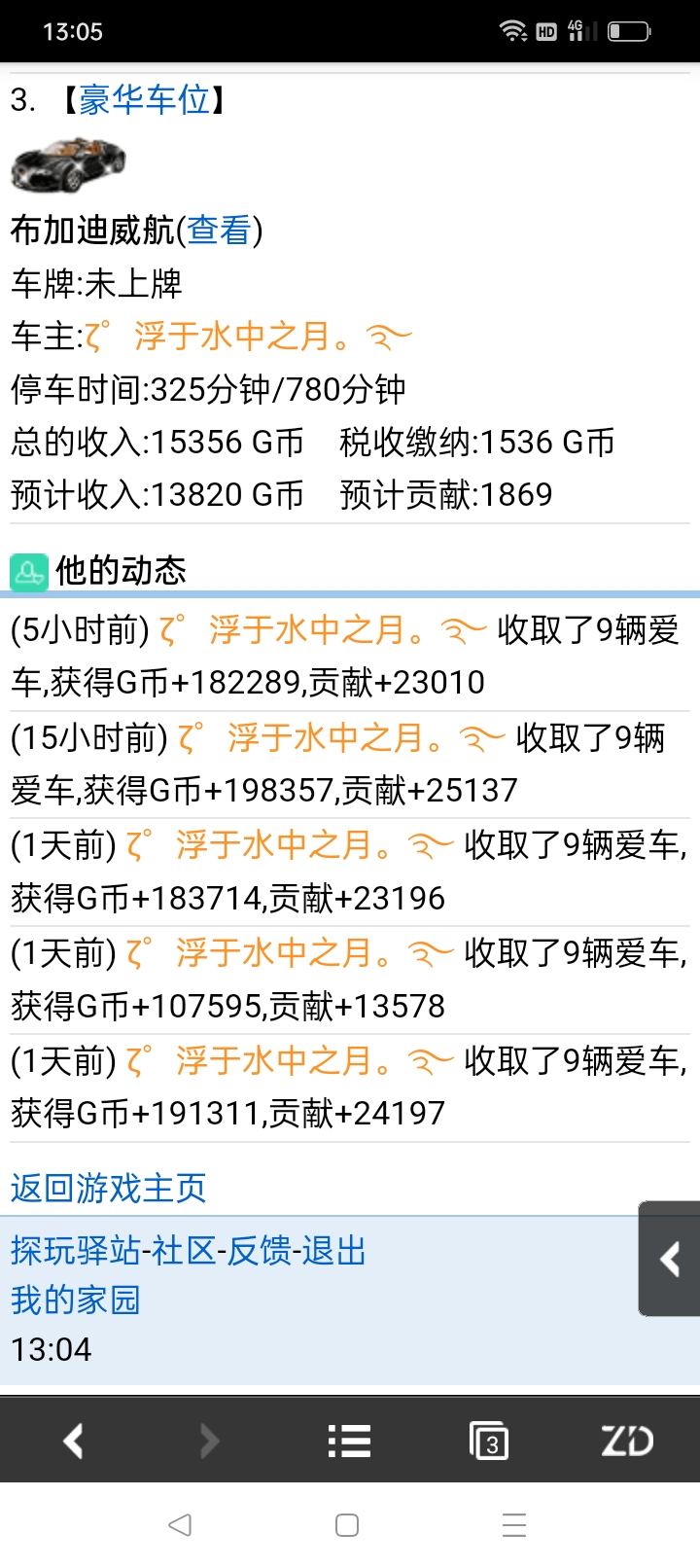Go to 社区 community link
This screenshot has width=700, height=1568.
coord(184,1251)
